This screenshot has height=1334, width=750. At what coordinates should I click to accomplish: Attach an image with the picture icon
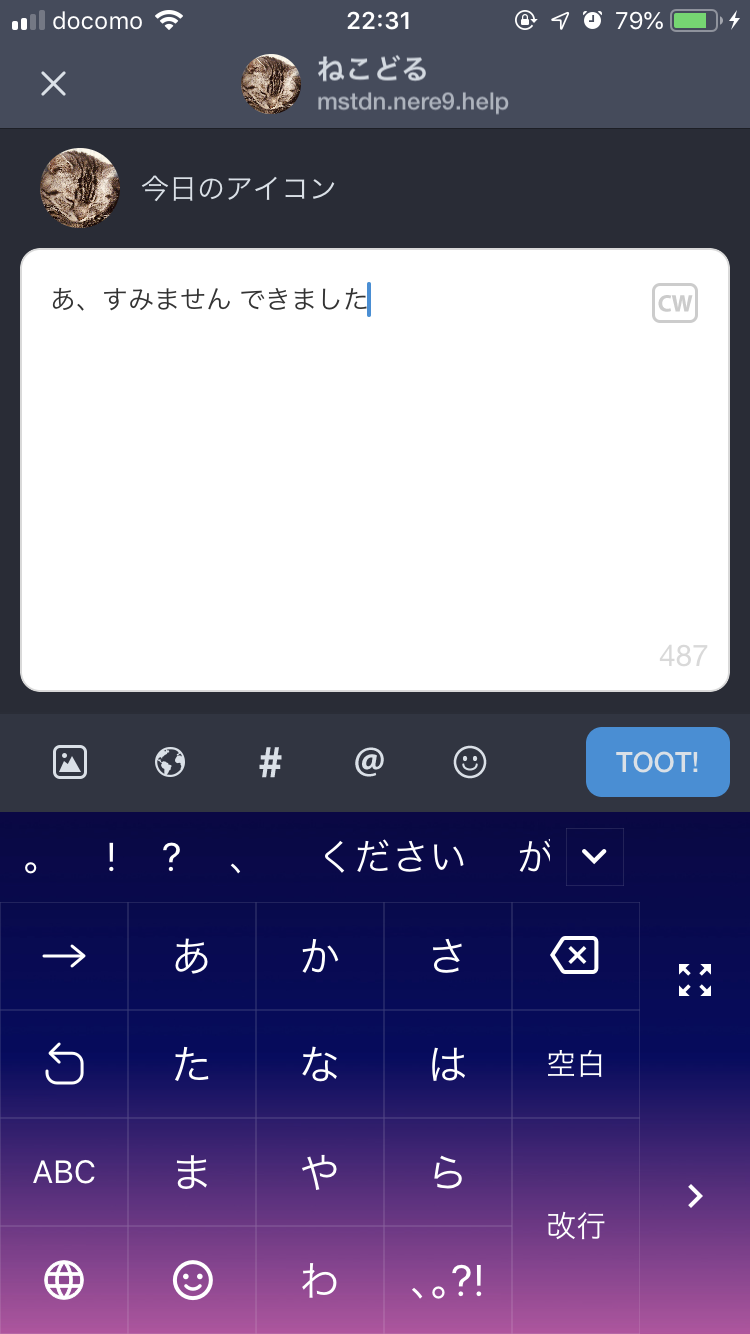tap(70, 763)
